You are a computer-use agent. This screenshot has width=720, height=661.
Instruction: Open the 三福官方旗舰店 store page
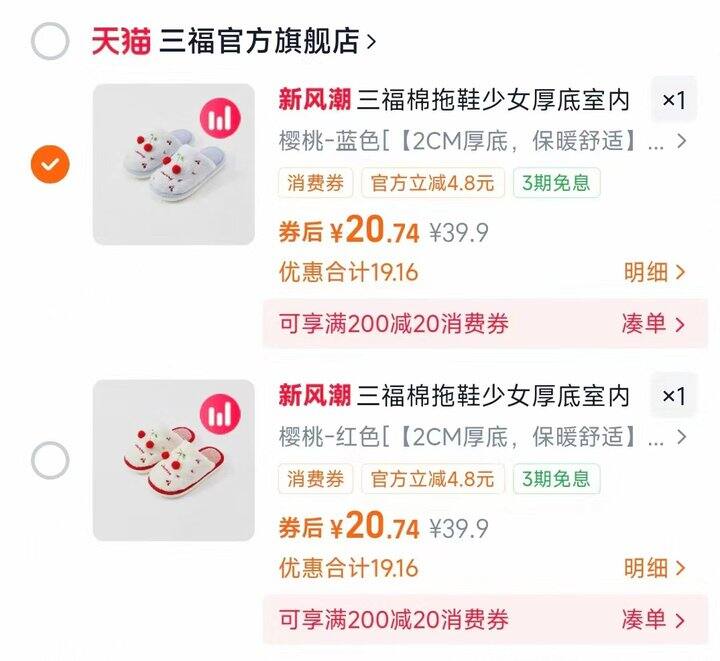coord(267,41)
